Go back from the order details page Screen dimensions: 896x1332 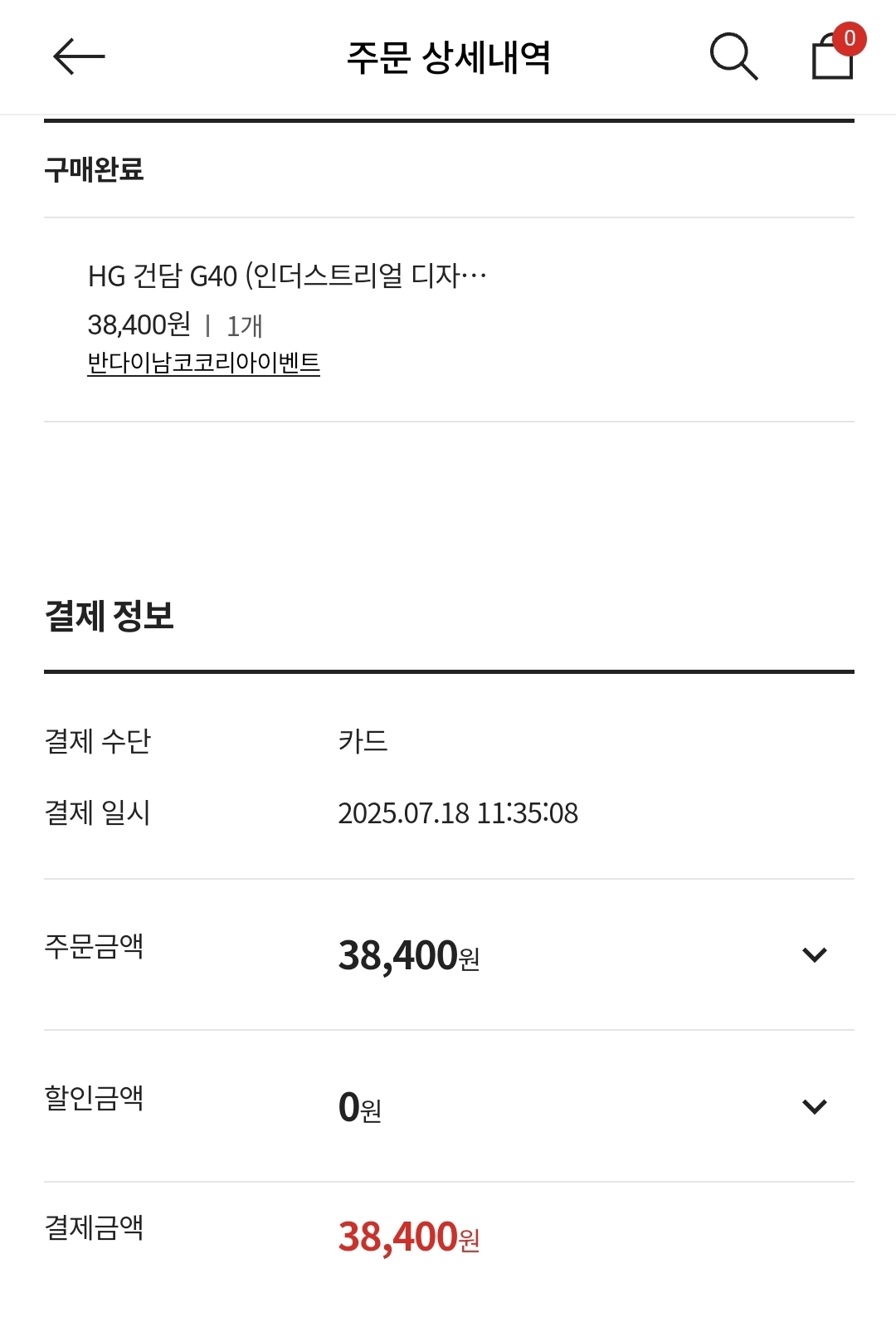click(x=79, y=56)
